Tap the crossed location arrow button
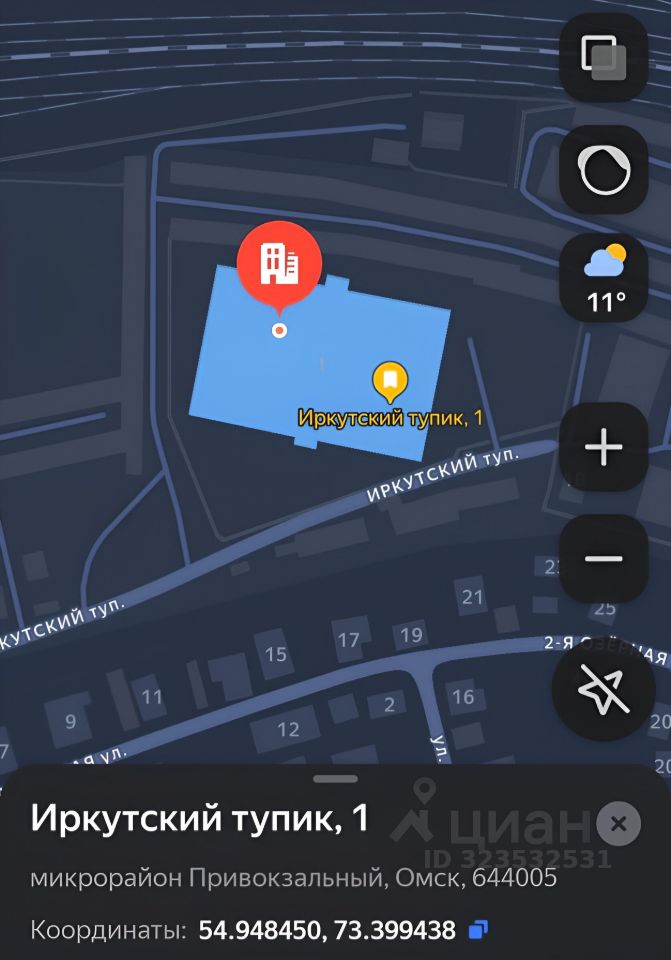Viewport: 671px width, 960px height. click(x=603, y=690)
